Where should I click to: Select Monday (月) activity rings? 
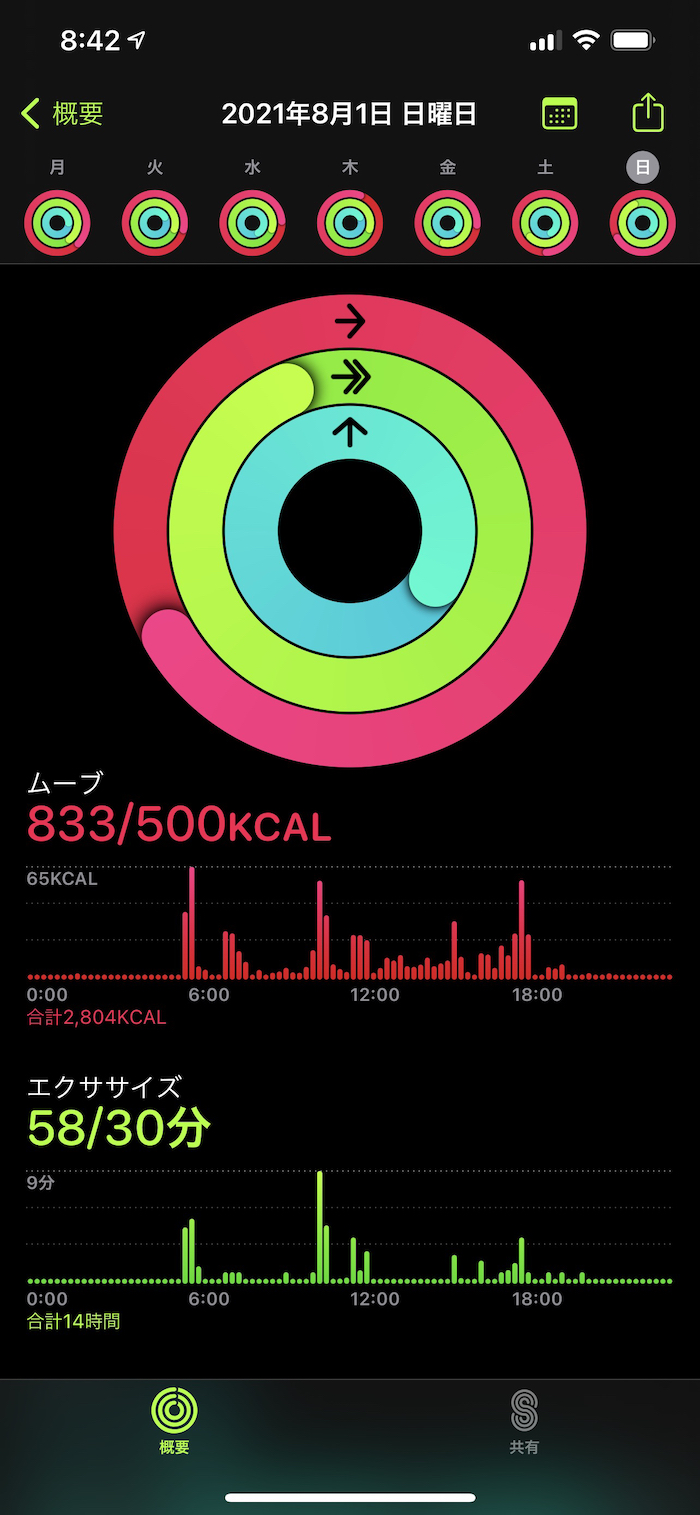tap(58, 223)
